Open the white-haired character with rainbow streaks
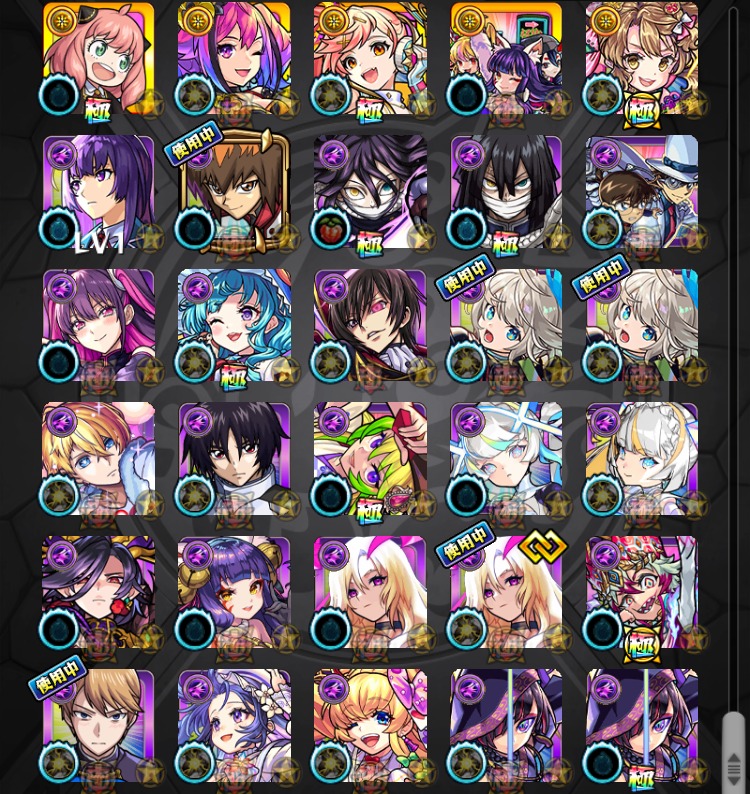The width and height of the screenshot is (750, 794). 506,458
